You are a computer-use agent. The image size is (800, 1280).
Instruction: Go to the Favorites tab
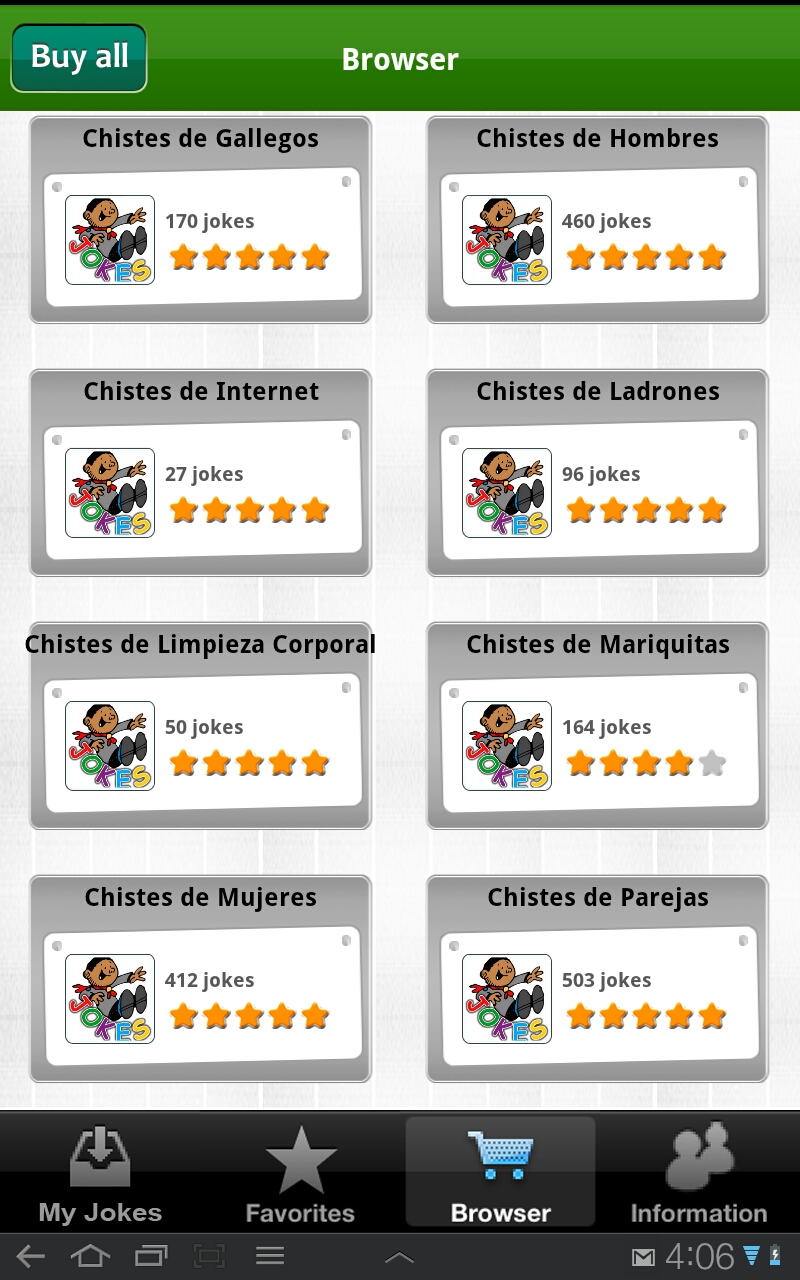click(300, 1175)
